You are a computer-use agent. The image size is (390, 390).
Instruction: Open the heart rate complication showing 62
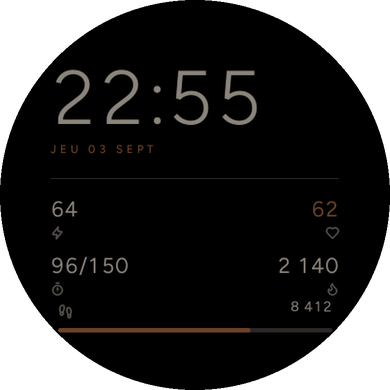pyautogui.click(x=325, y=220)
